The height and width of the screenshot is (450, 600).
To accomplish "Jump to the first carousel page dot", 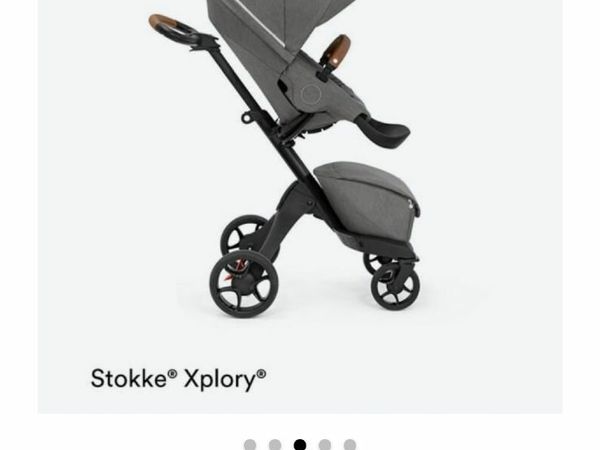I will click(x=250, y=445).
